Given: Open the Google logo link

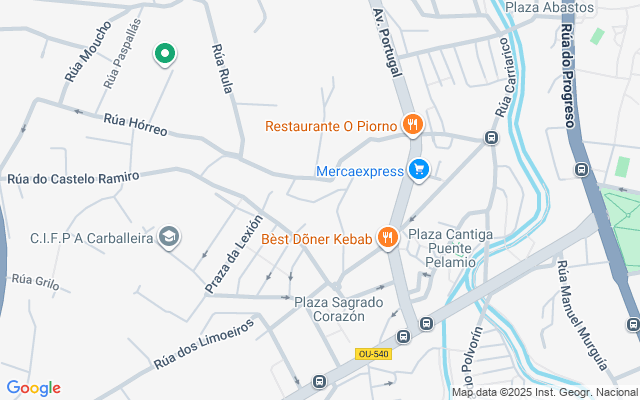Looking at the screenshot, I should (x=33, y=388).
